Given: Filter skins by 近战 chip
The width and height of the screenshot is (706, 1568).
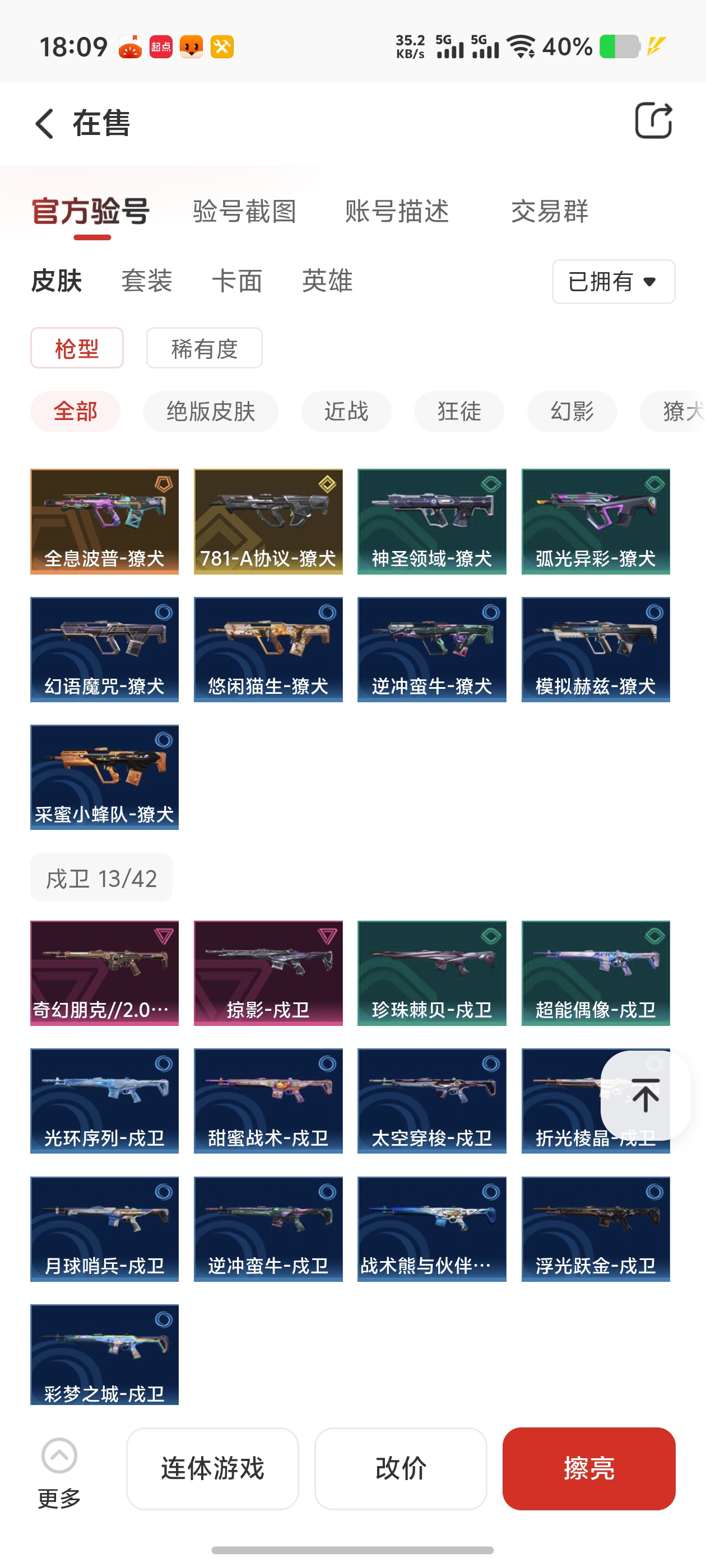Looking at the screenshot, I should [x=346, y=412].
